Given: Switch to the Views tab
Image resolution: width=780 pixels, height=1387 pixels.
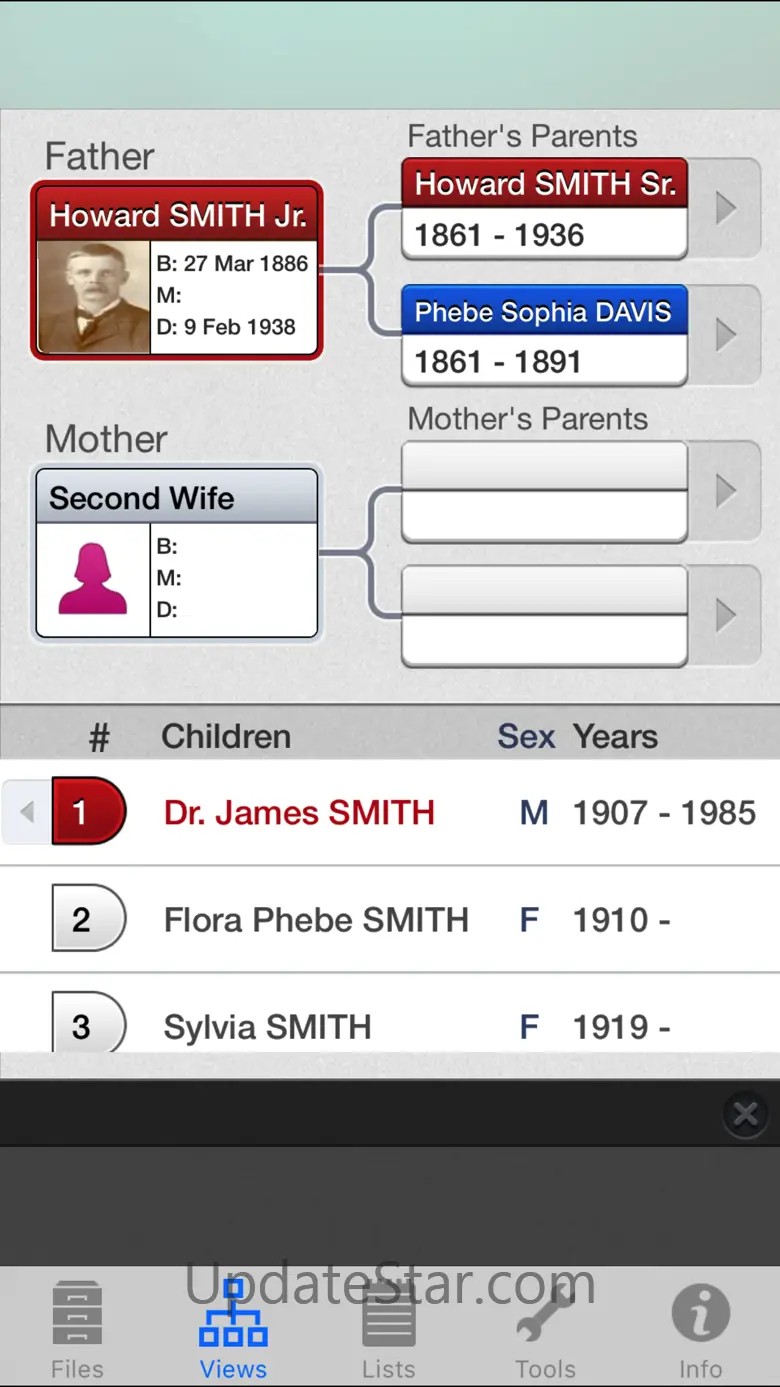Looking at the screenshot, I should [233, 1330].
